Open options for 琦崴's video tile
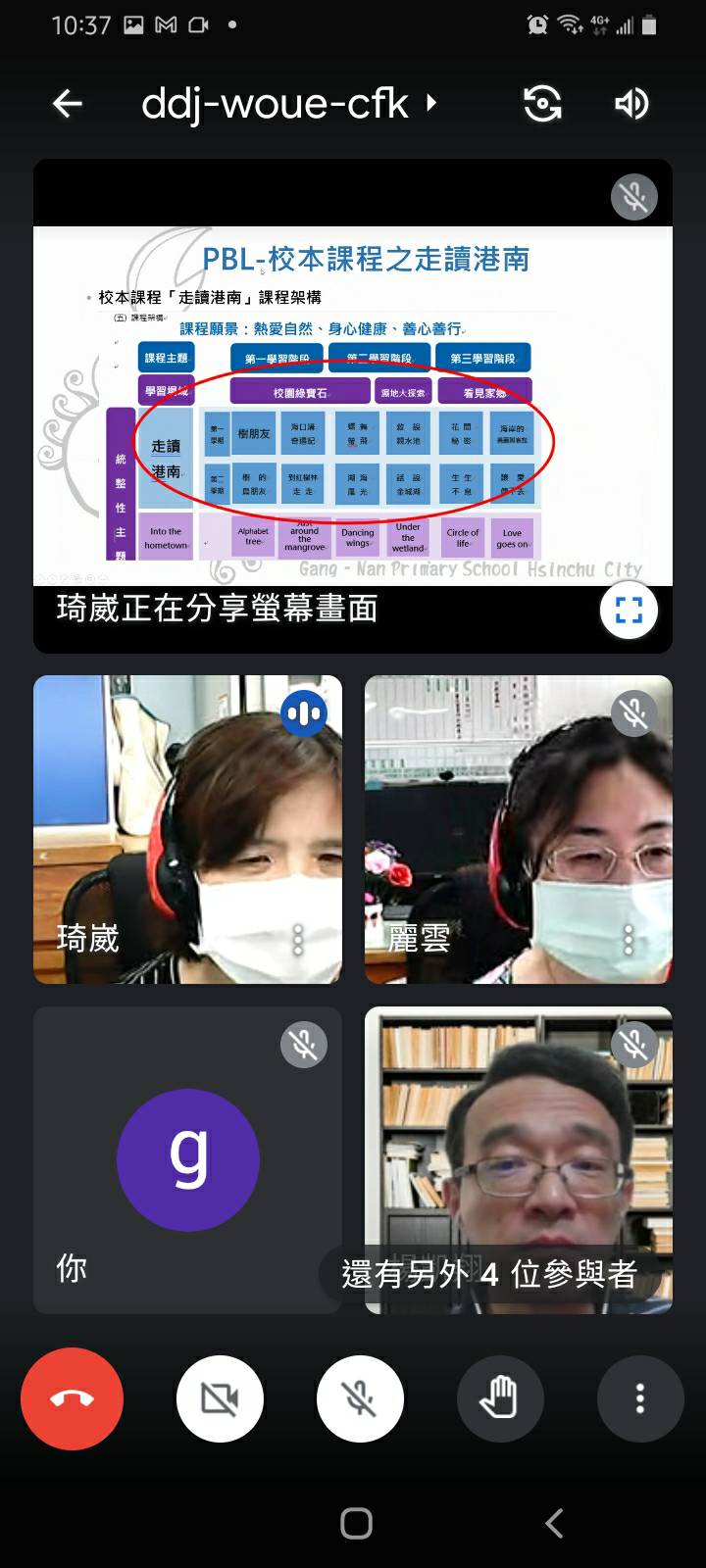 click(298, 939)
